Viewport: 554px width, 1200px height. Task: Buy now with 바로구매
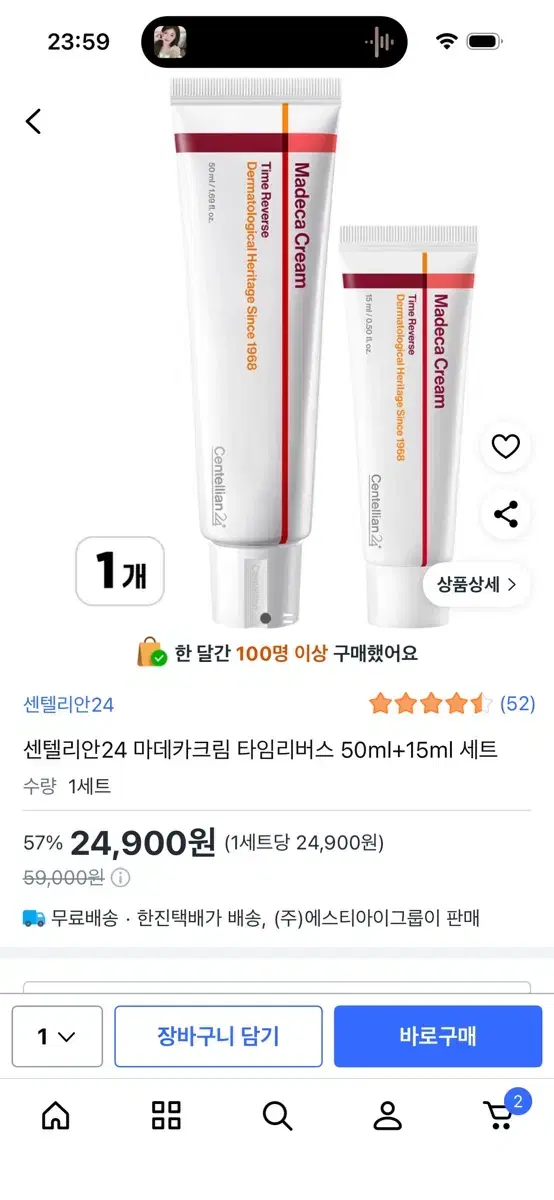coord(438,1036)
